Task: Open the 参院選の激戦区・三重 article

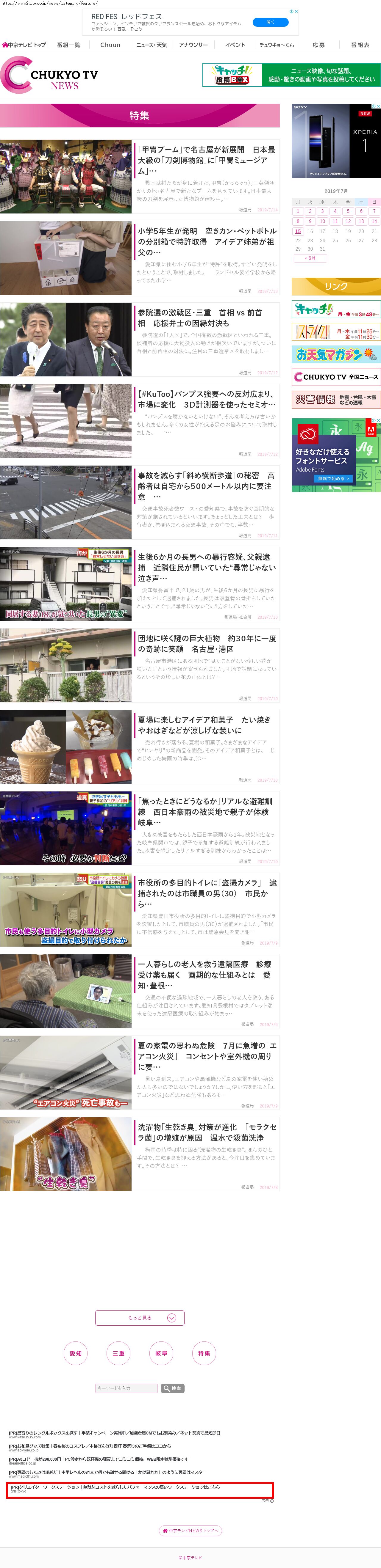Action: pos(200,318)
